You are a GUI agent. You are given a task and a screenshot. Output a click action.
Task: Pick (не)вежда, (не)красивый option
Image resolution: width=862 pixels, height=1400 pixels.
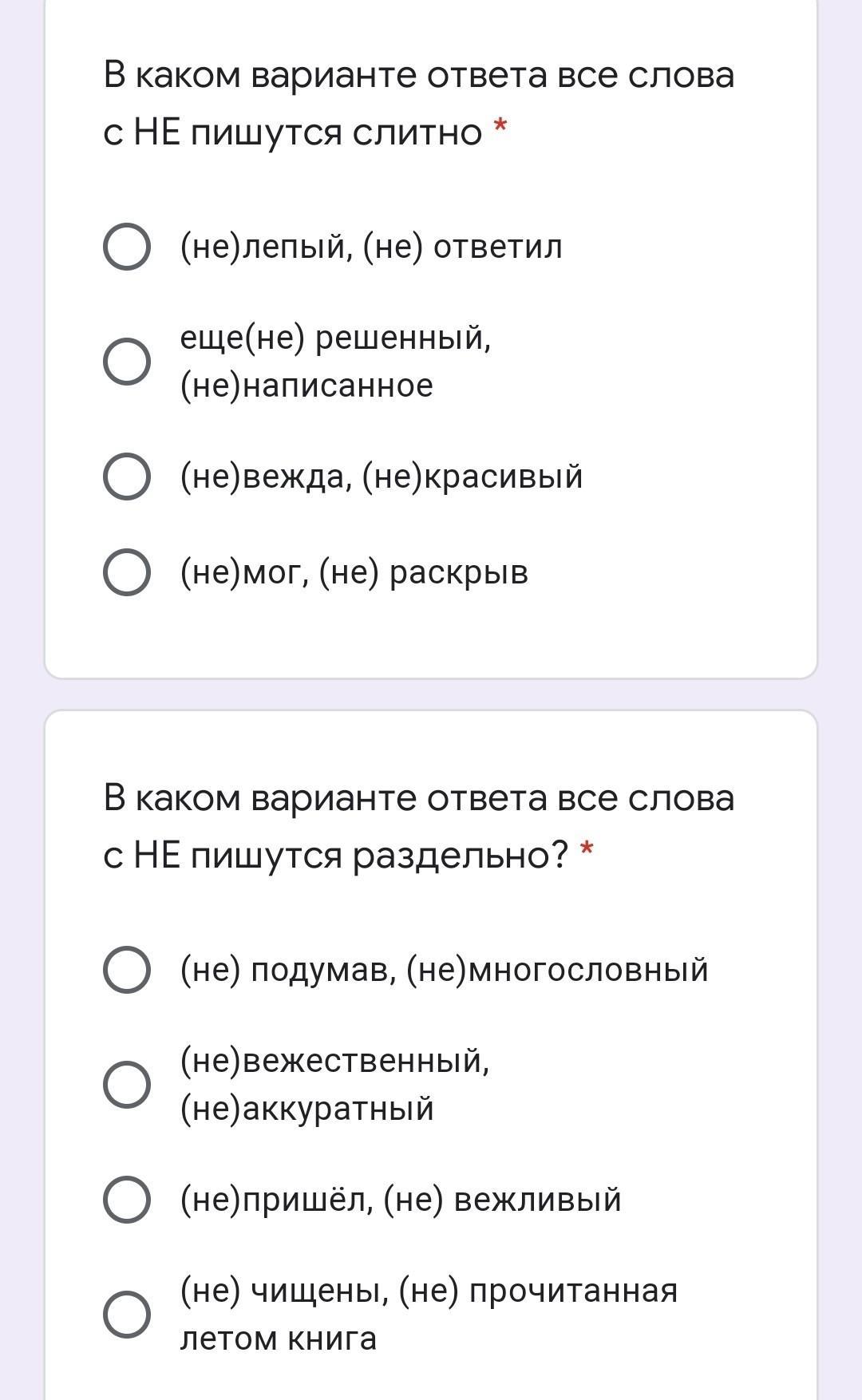(127, 477)
